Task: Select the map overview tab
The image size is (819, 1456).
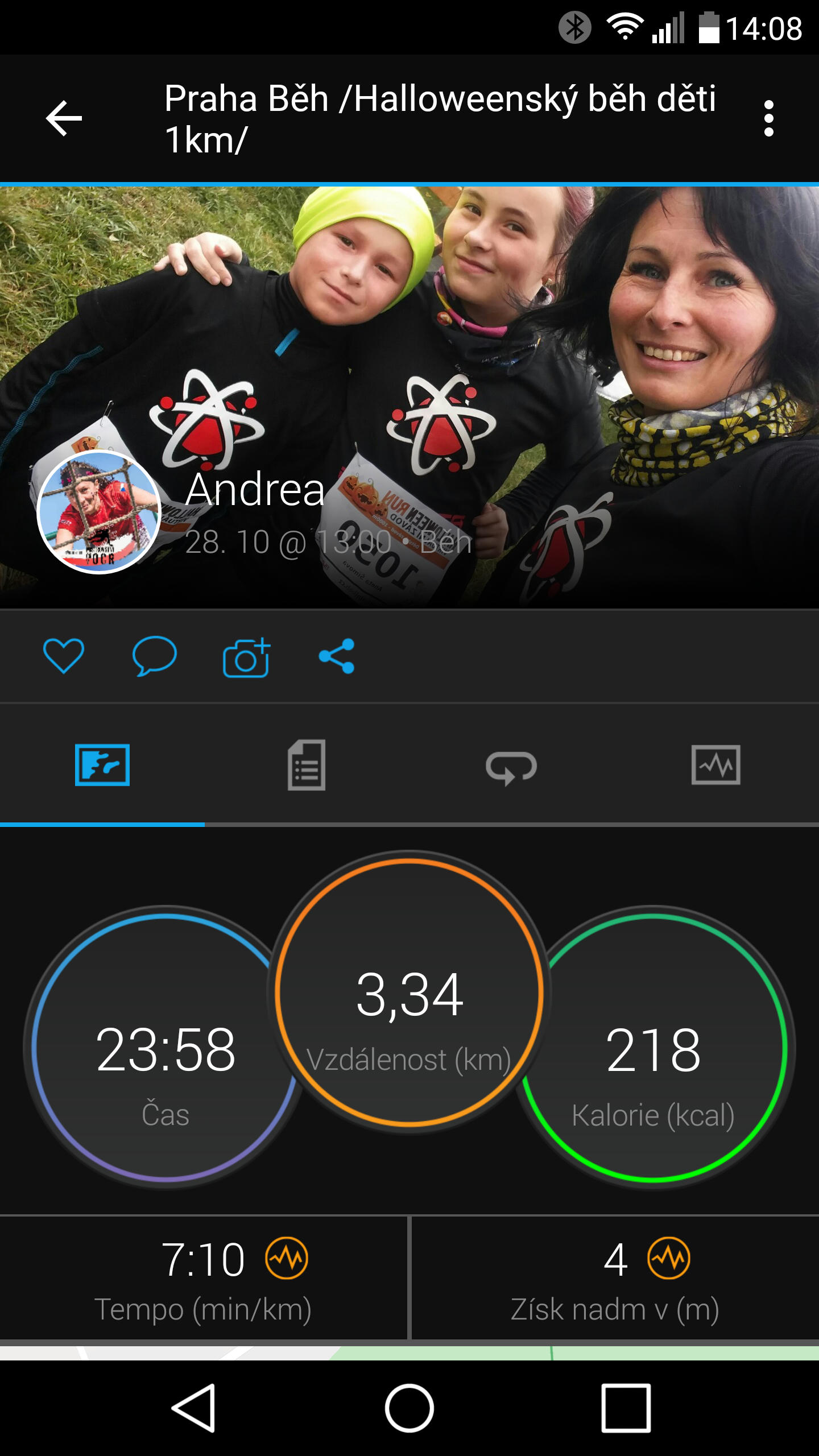Action: [102, 765]
